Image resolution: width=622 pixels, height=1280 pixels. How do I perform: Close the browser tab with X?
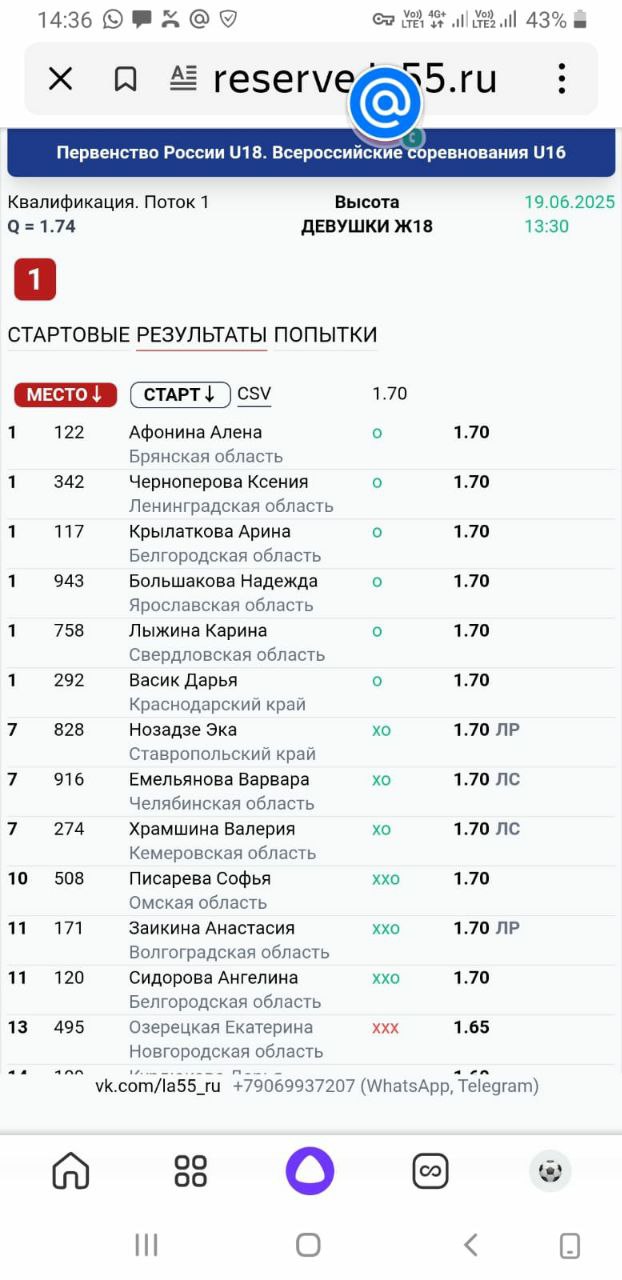click(61, 79)
